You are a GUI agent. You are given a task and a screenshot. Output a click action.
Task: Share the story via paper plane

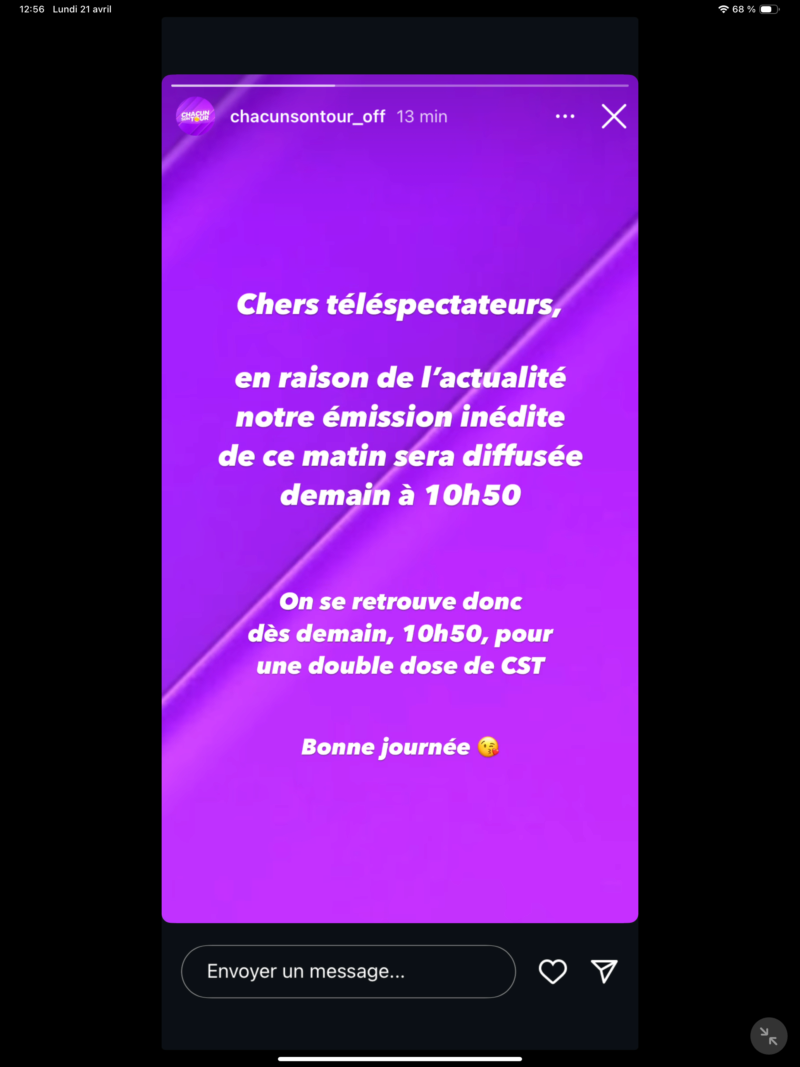(604, 971)
